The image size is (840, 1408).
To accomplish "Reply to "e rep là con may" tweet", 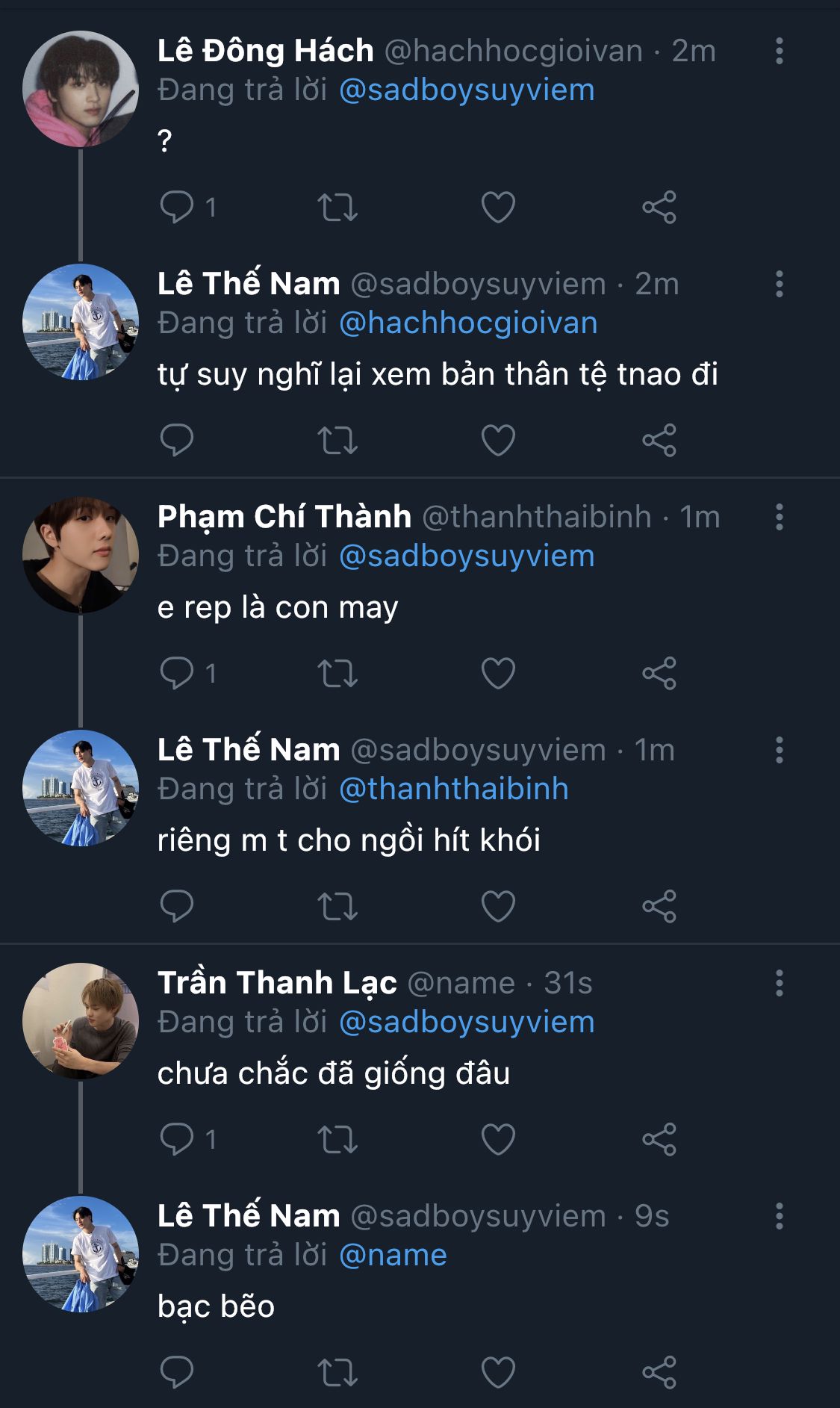I will point(177,673).
